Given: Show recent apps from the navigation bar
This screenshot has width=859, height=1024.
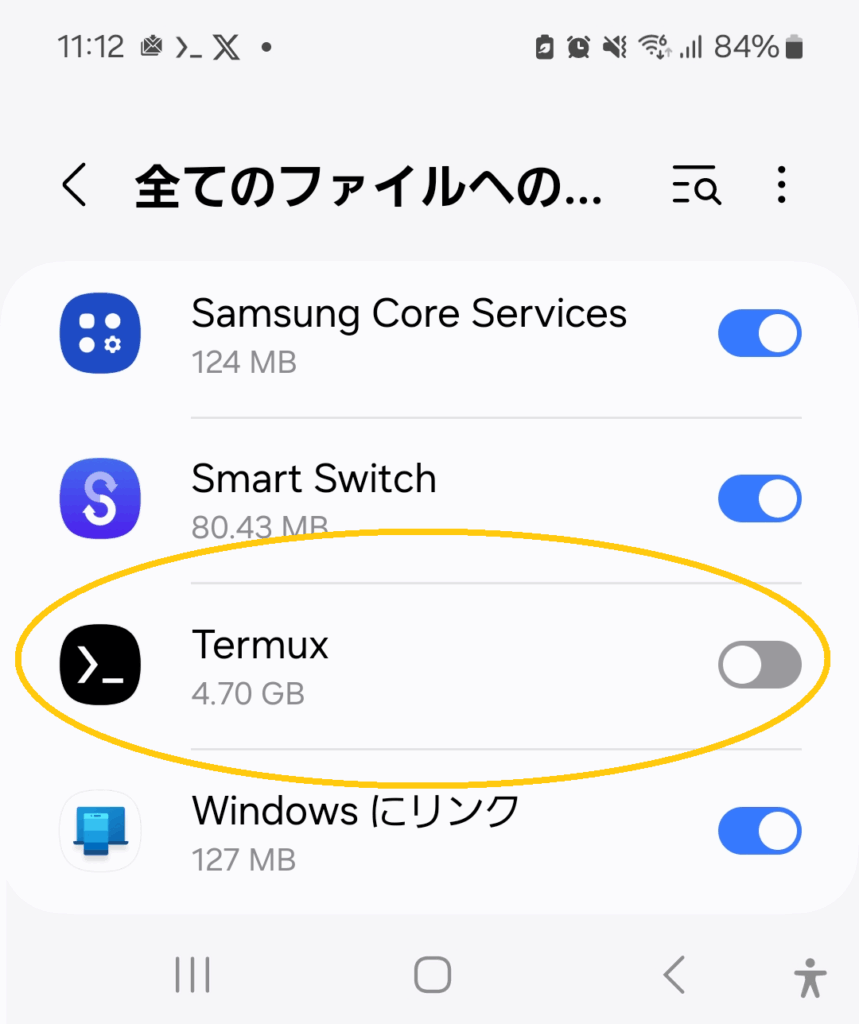Looking at the screenshot, I should [x=191, y=974].
